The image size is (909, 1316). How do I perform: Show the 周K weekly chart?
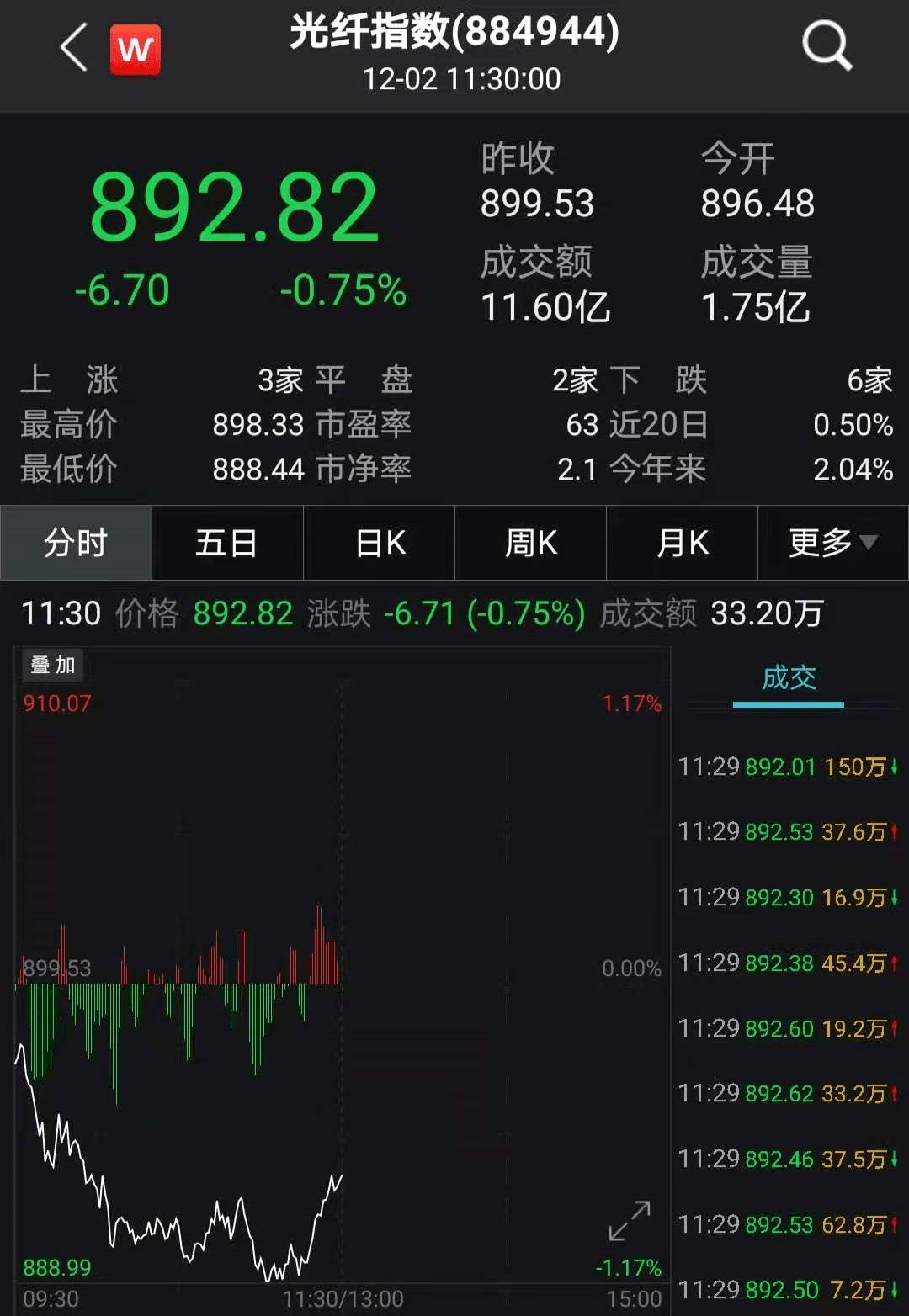(x=530, y=543)
